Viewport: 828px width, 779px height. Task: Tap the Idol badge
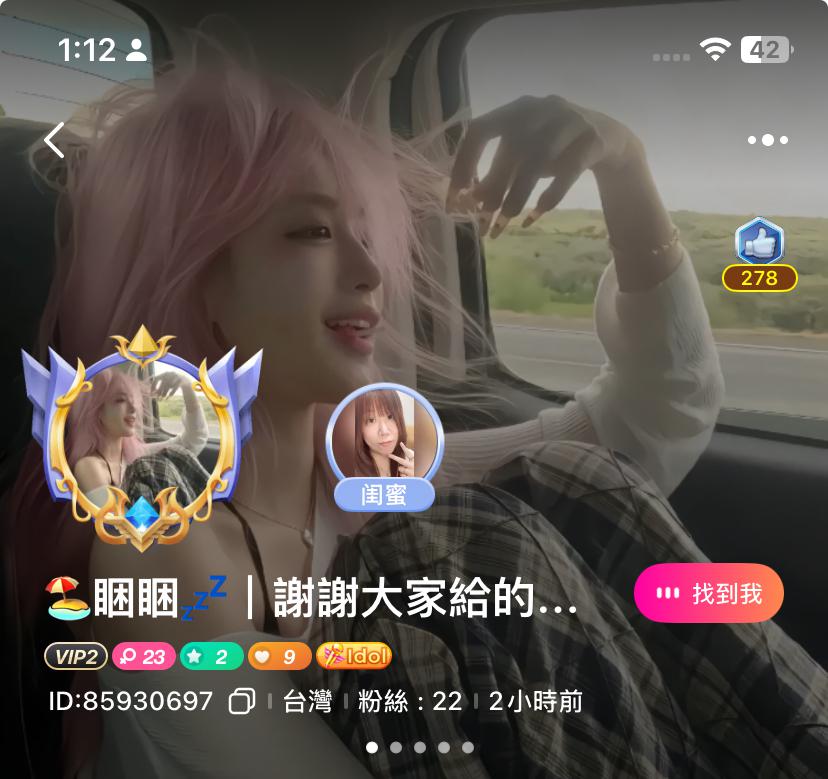coord(354,656)
